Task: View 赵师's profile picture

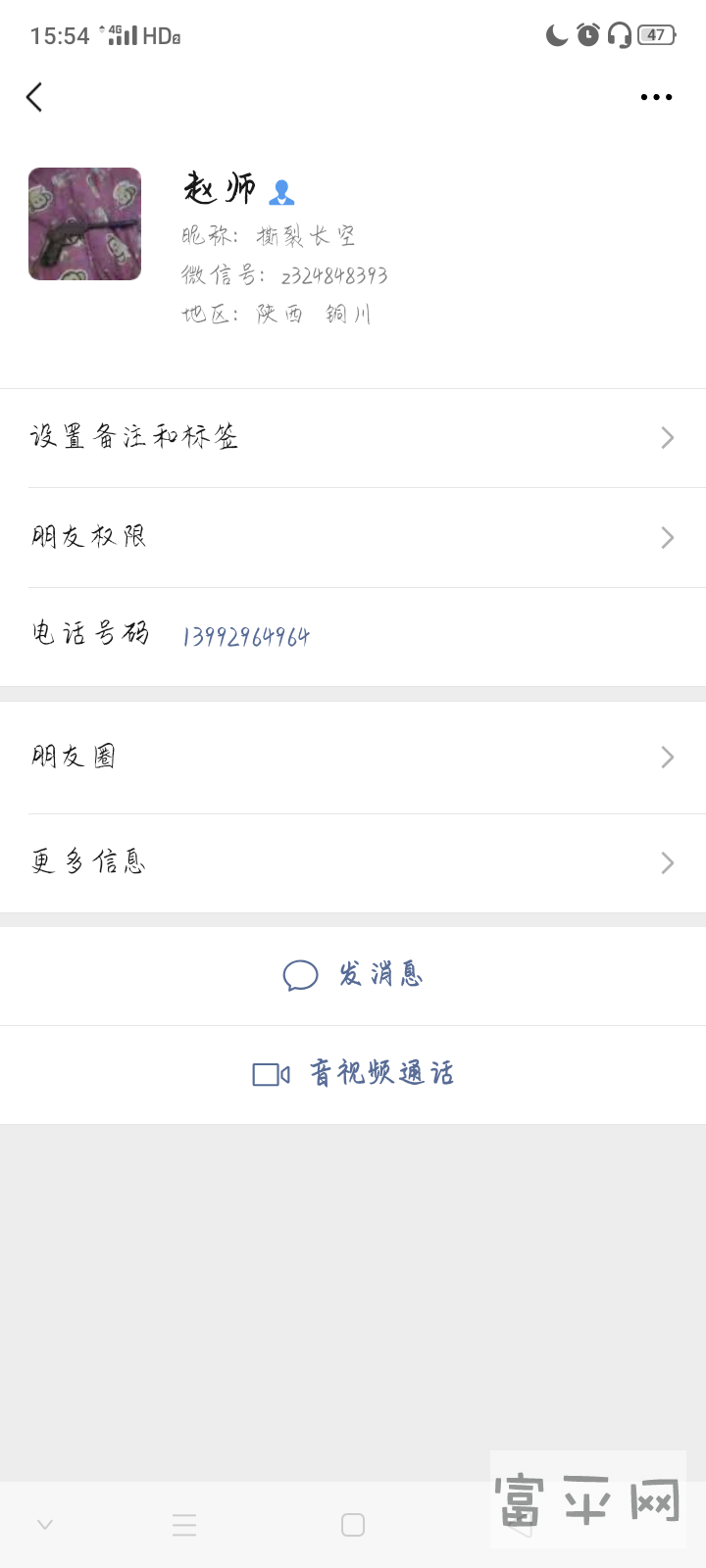Action: [x=84, y=224]
